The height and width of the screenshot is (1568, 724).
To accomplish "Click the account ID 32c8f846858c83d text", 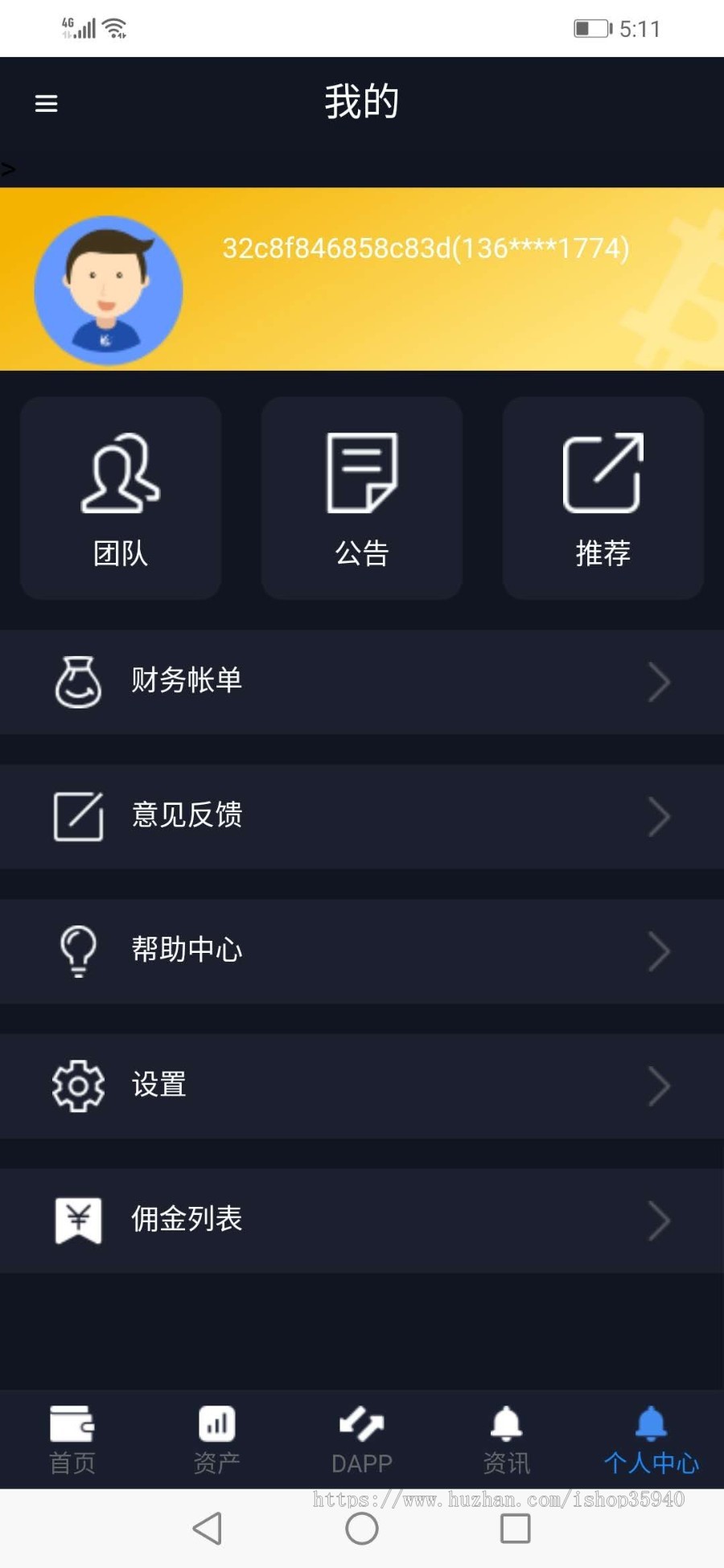I will 426,249.
